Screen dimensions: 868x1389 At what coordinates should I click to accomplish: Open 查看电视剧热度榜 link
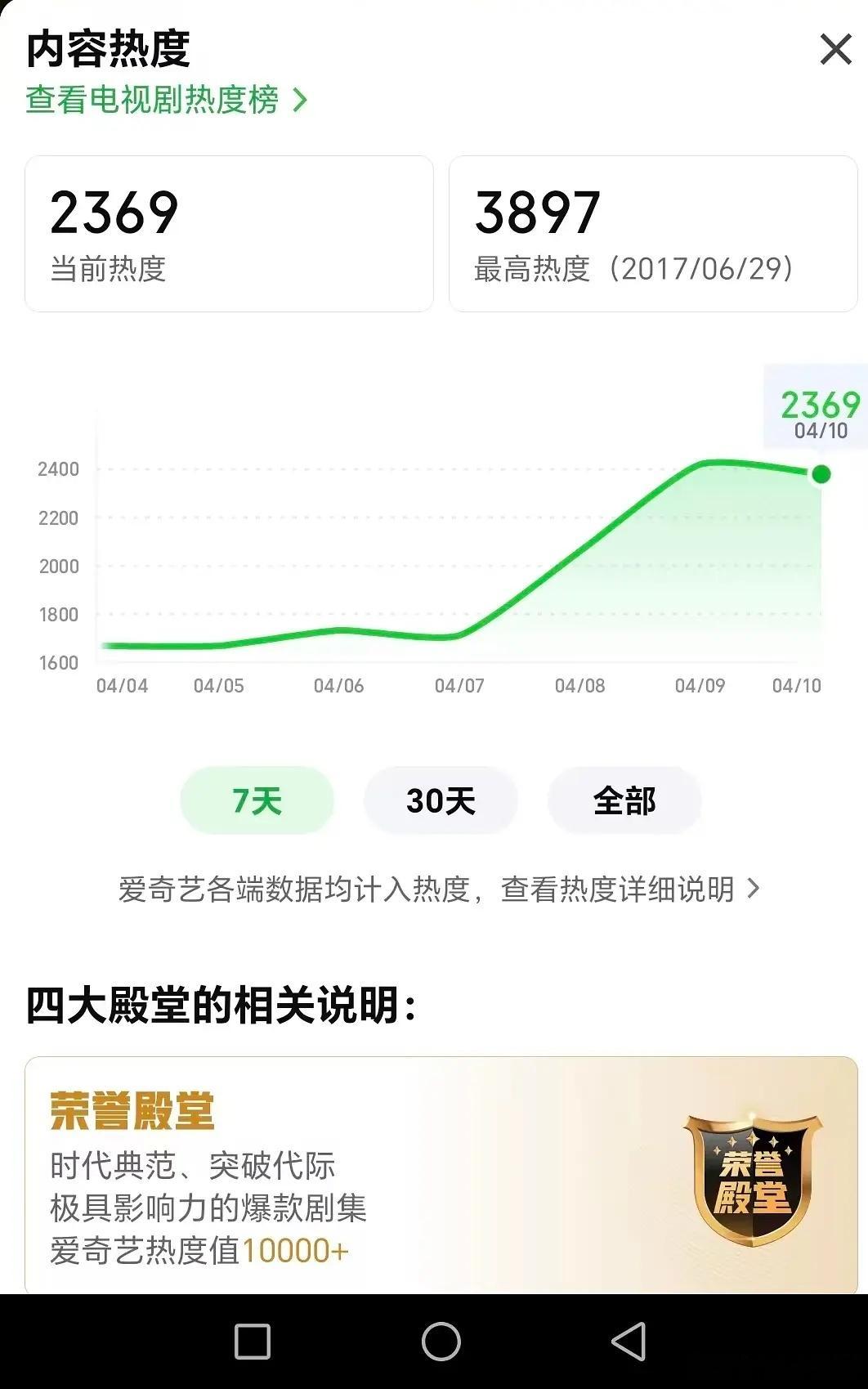pos(151,100)
